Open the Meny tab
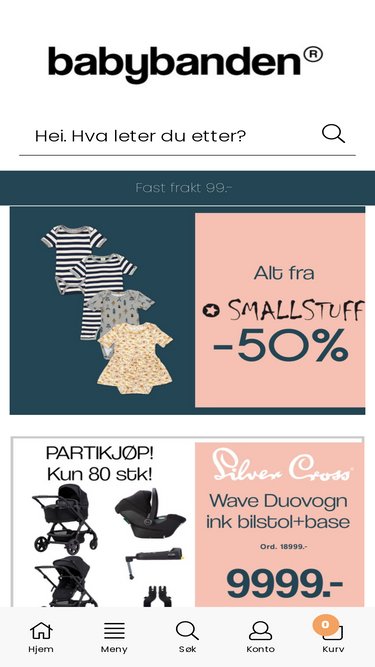This screenshot has height=667, width=375. click(x=114, y=637)
